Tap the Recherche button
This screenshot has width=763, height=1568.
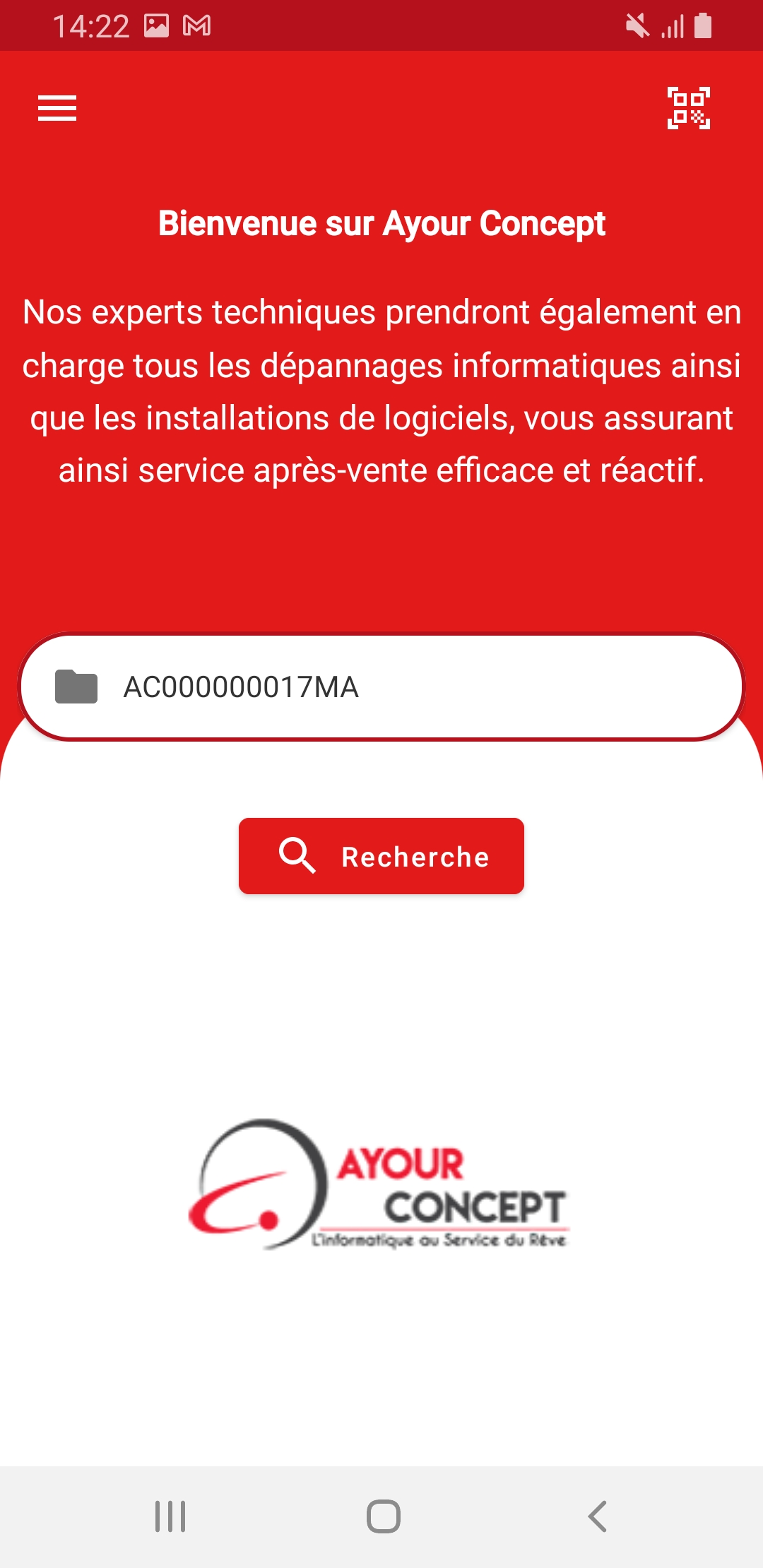pyautogui.click(x=381, y=856)
